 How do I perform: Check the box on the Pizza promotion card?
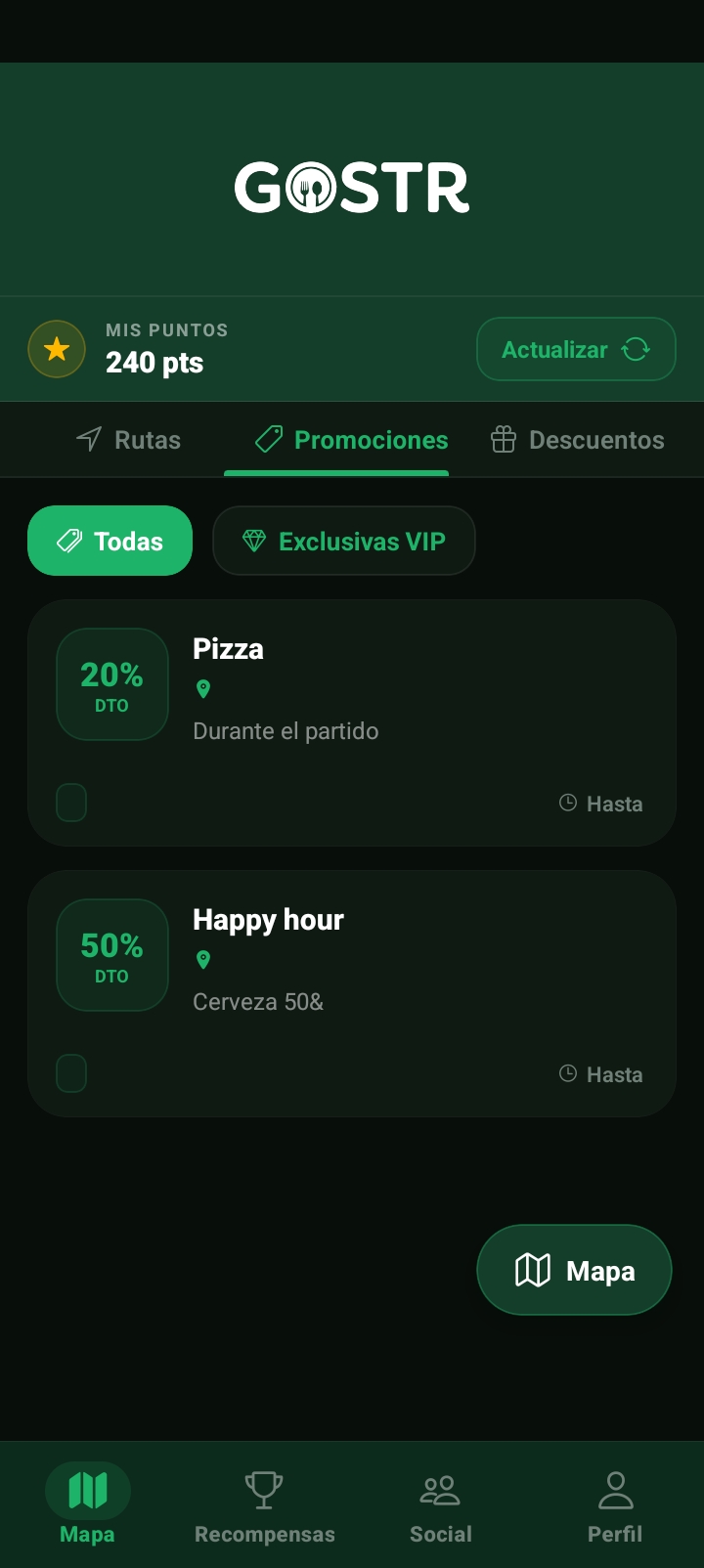point(71,803)
